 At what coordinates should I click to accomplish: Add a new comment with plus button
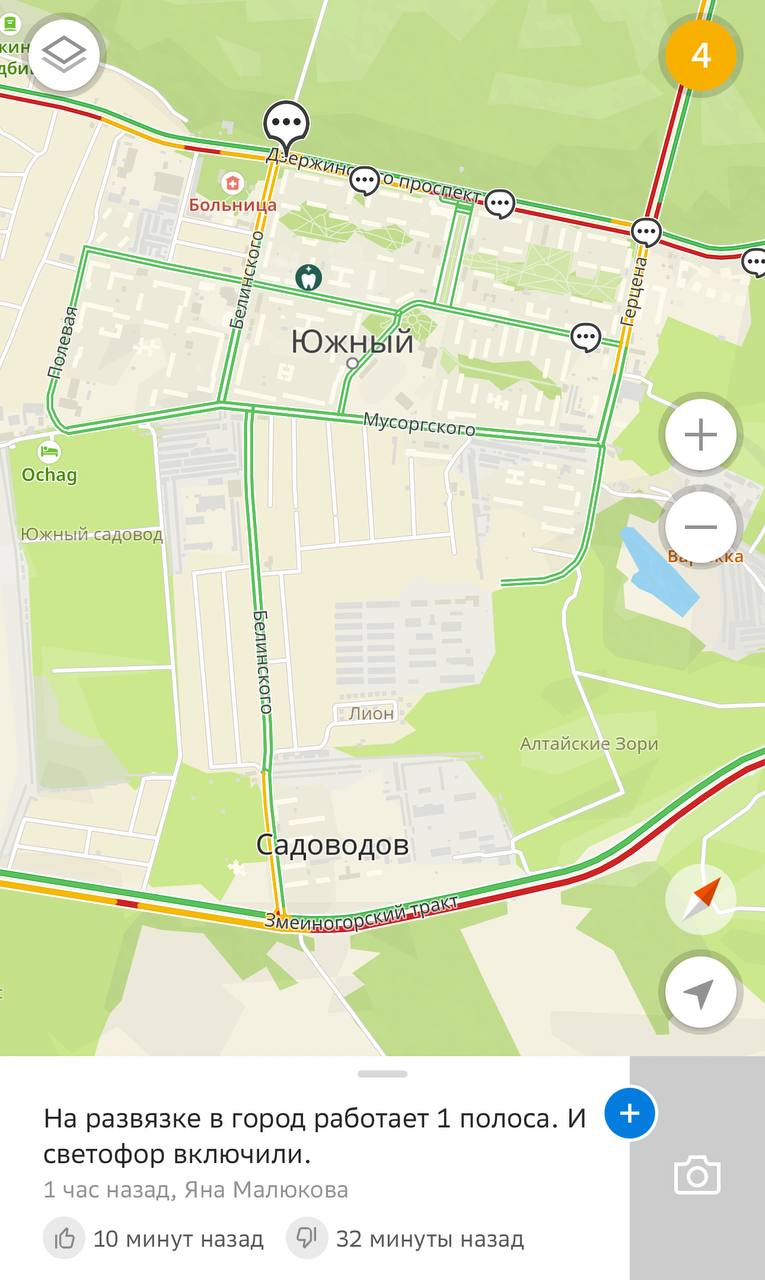point(630,1113)
